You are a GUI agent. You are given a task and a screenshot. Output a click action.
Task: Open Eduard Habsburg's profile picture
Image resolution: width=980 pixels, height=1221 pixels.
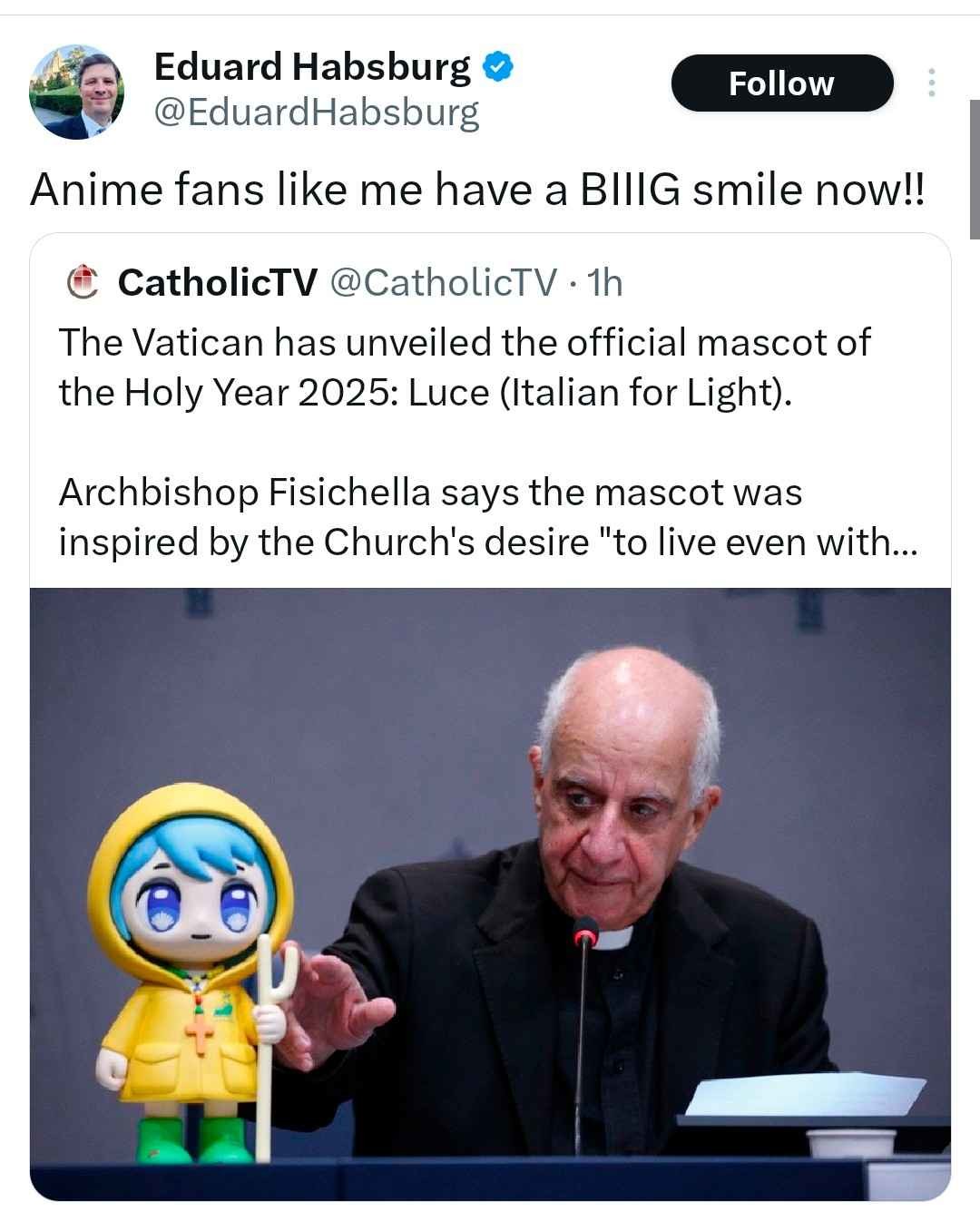click(x=76, y=92)
